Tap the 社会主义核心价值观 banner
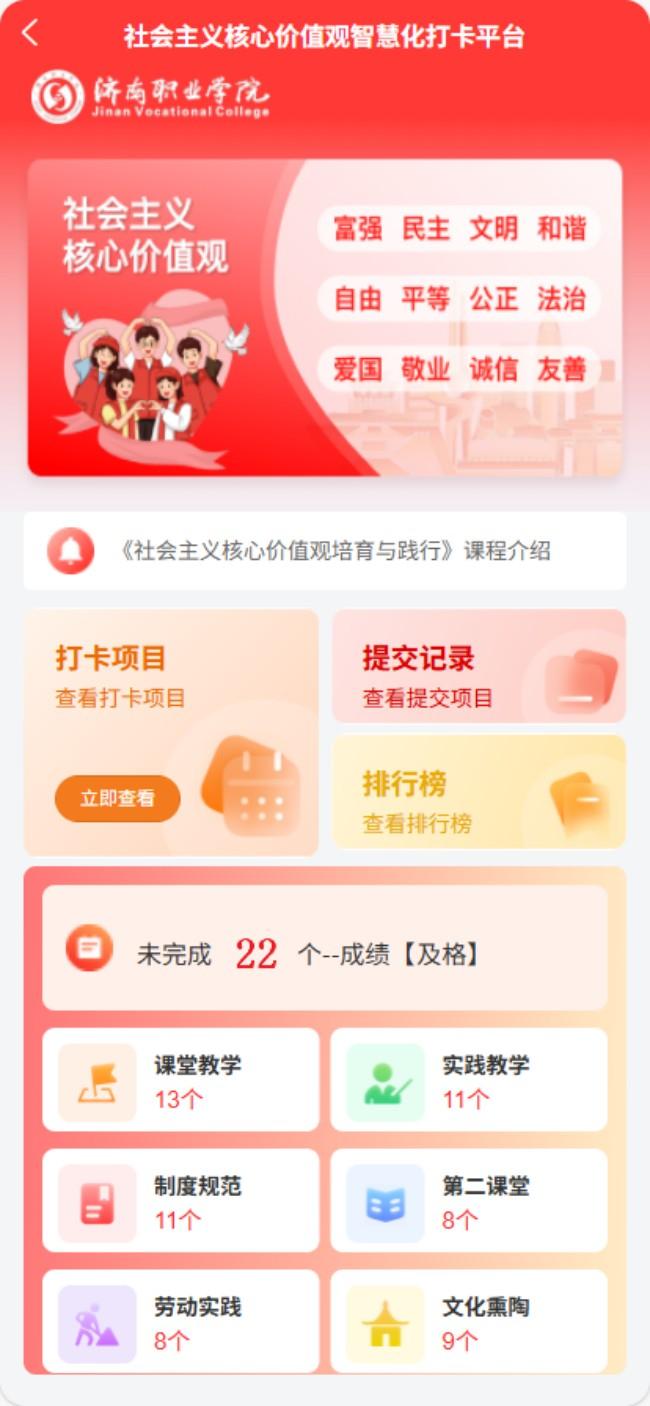 [x=324, y=317]
